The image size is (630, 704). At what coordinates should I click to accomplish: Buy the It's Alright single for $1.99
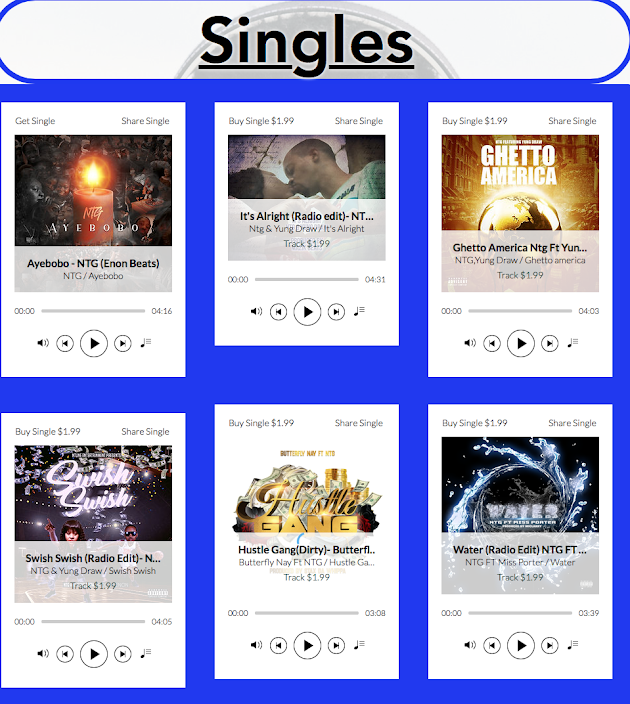pyautogui.click(x=261, y=121)
